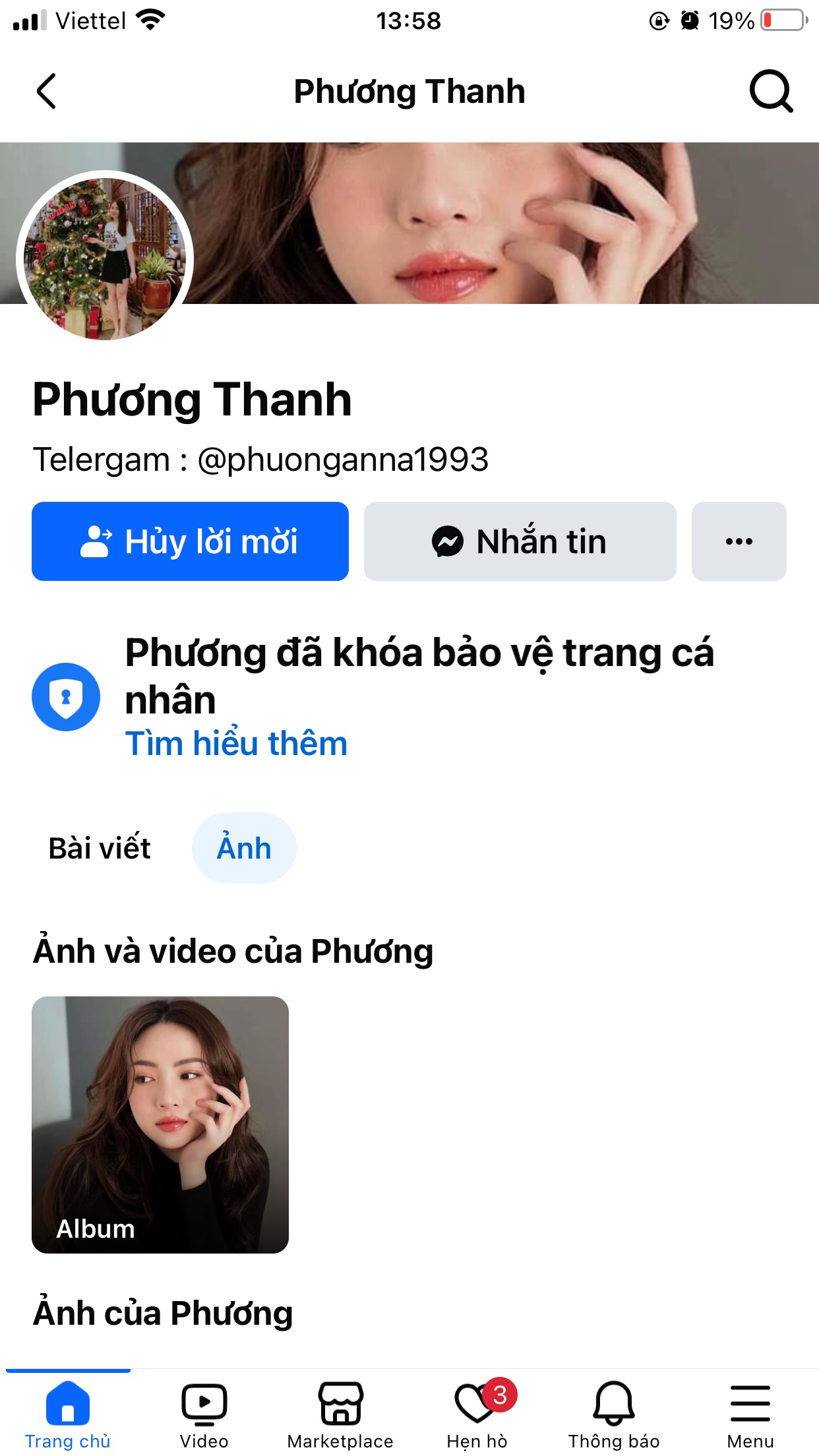The width and height of the screenshot is (819, 1456).
Task: Switch to the Bài viết tab
Action: point(100,848)
